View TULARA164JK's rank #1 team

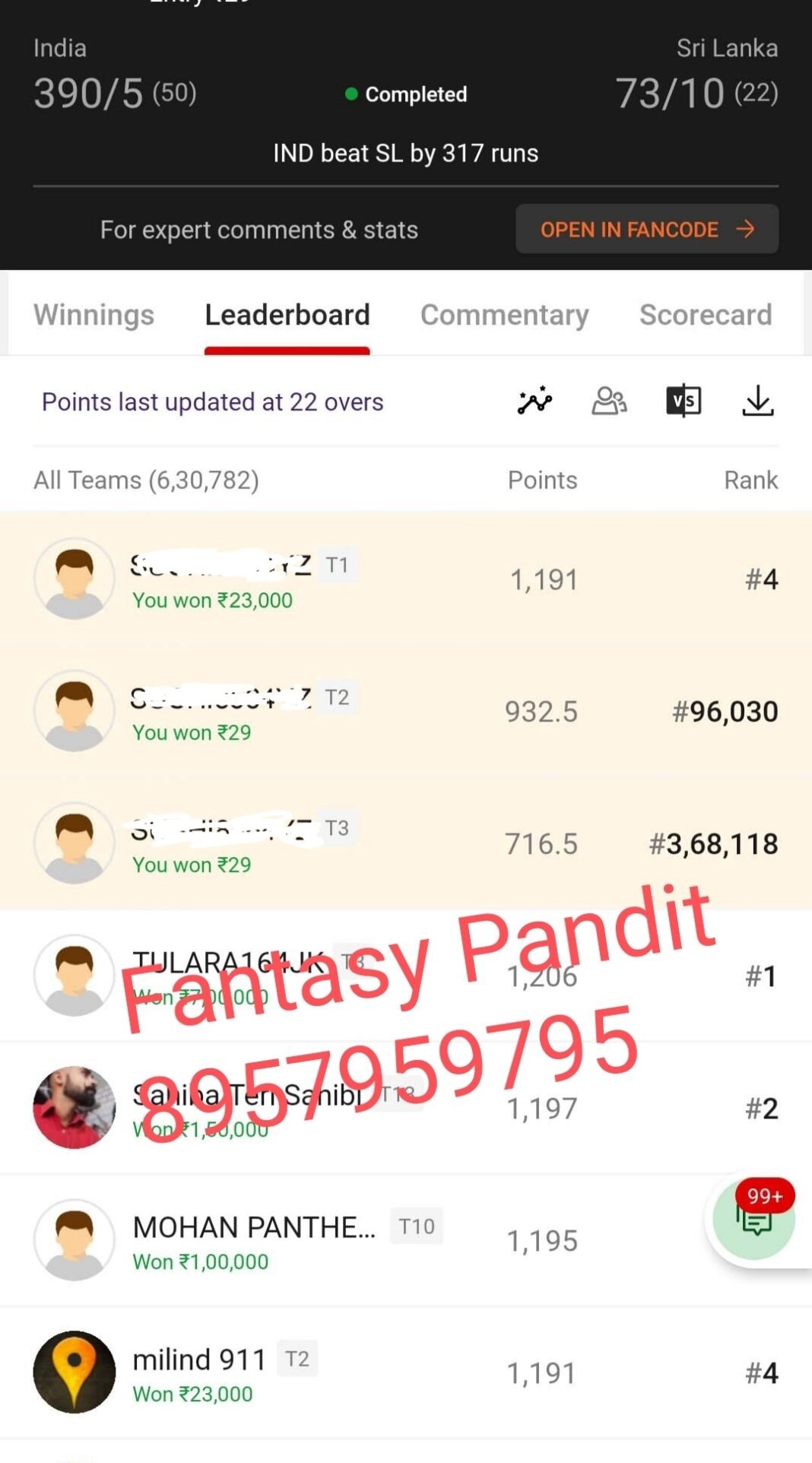pyautogui.click(x=406, y=976)
